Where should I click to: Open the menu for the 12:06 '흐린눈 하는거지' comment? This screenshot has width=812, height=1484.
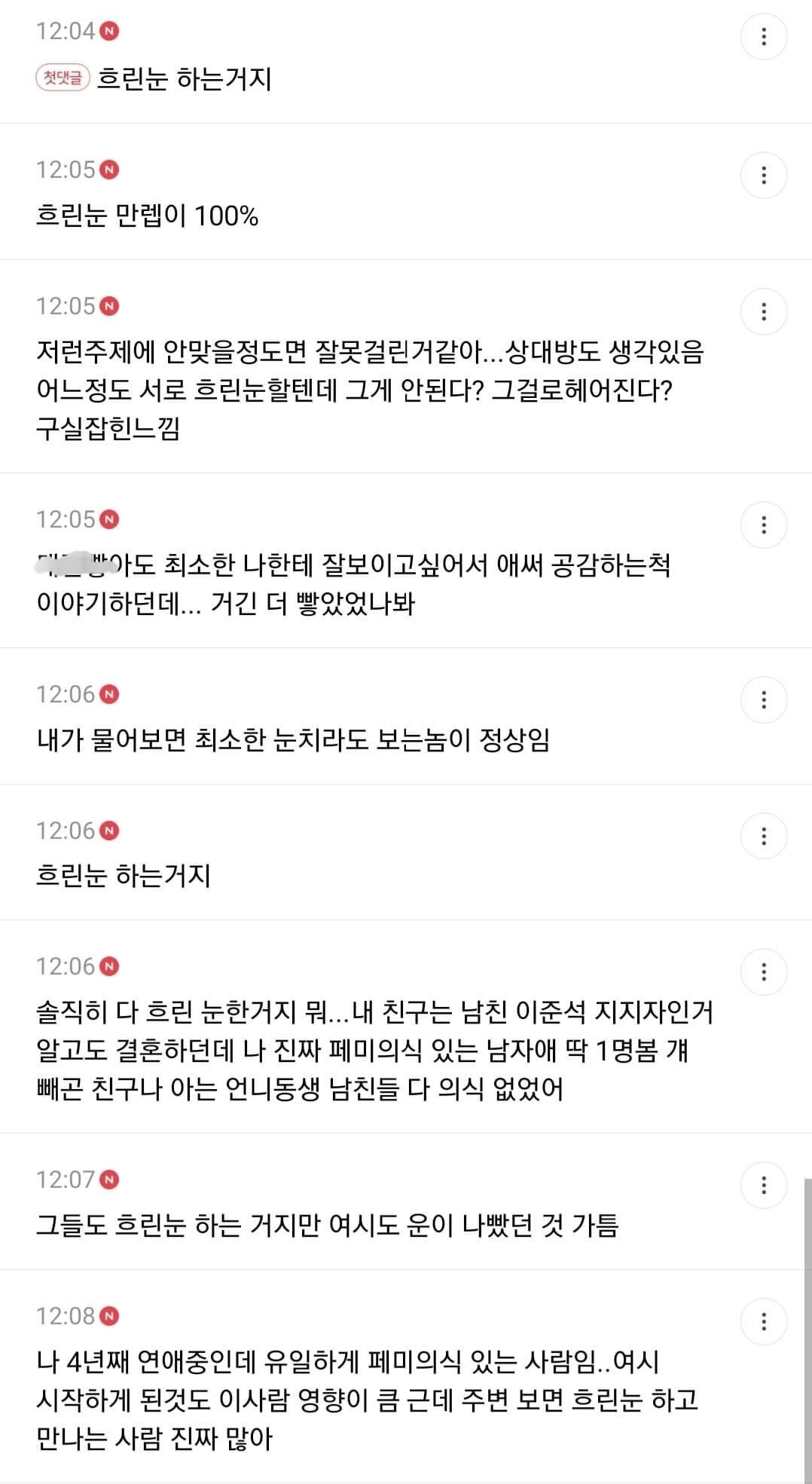(764, 836)
